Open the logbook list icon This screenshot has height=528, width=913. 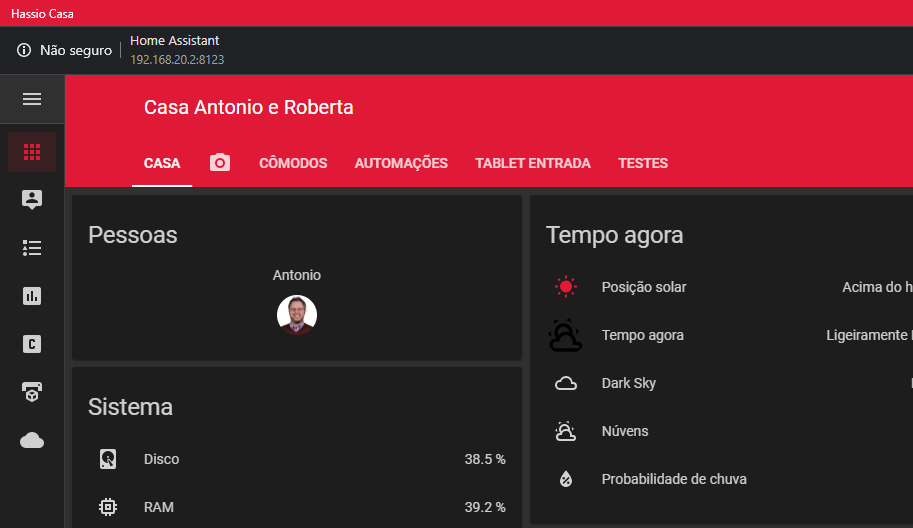pyautogui.click(x=32, y=247)
